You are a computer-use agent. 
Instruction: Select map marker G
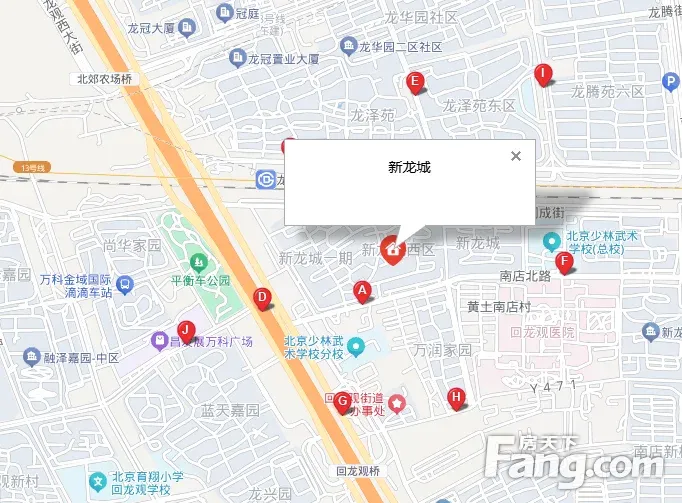click(x=342, y=402)
